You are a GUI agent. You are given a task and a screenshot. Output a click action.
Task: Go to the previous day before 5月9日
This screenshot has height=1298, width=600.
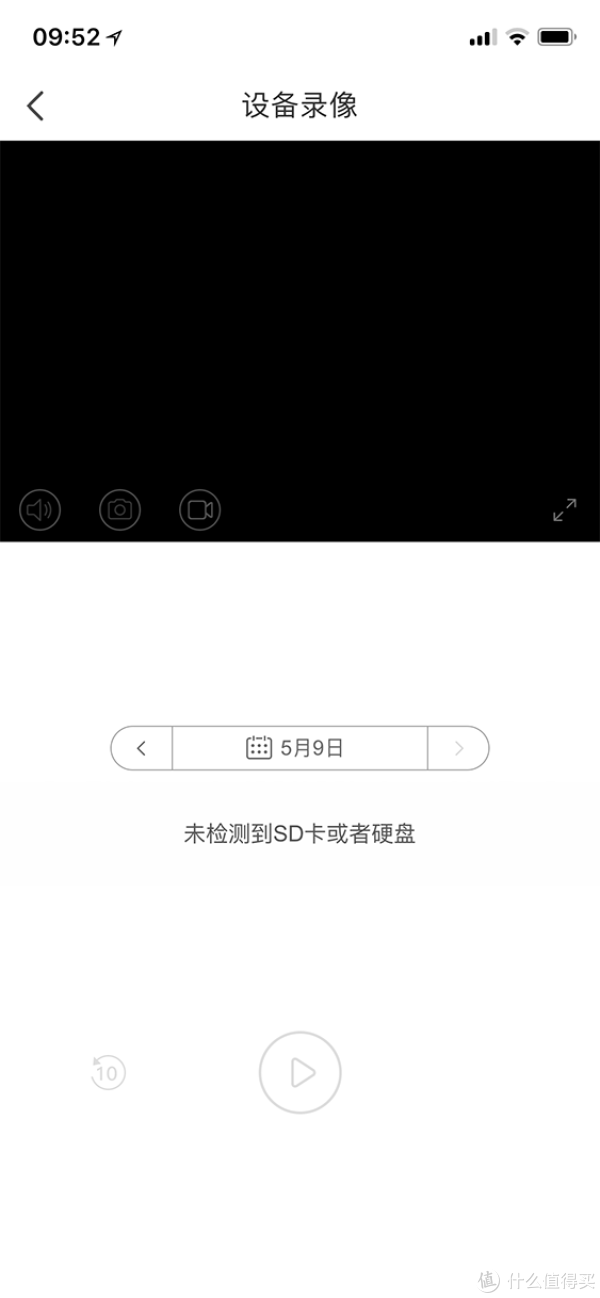(x=142, y=748)
